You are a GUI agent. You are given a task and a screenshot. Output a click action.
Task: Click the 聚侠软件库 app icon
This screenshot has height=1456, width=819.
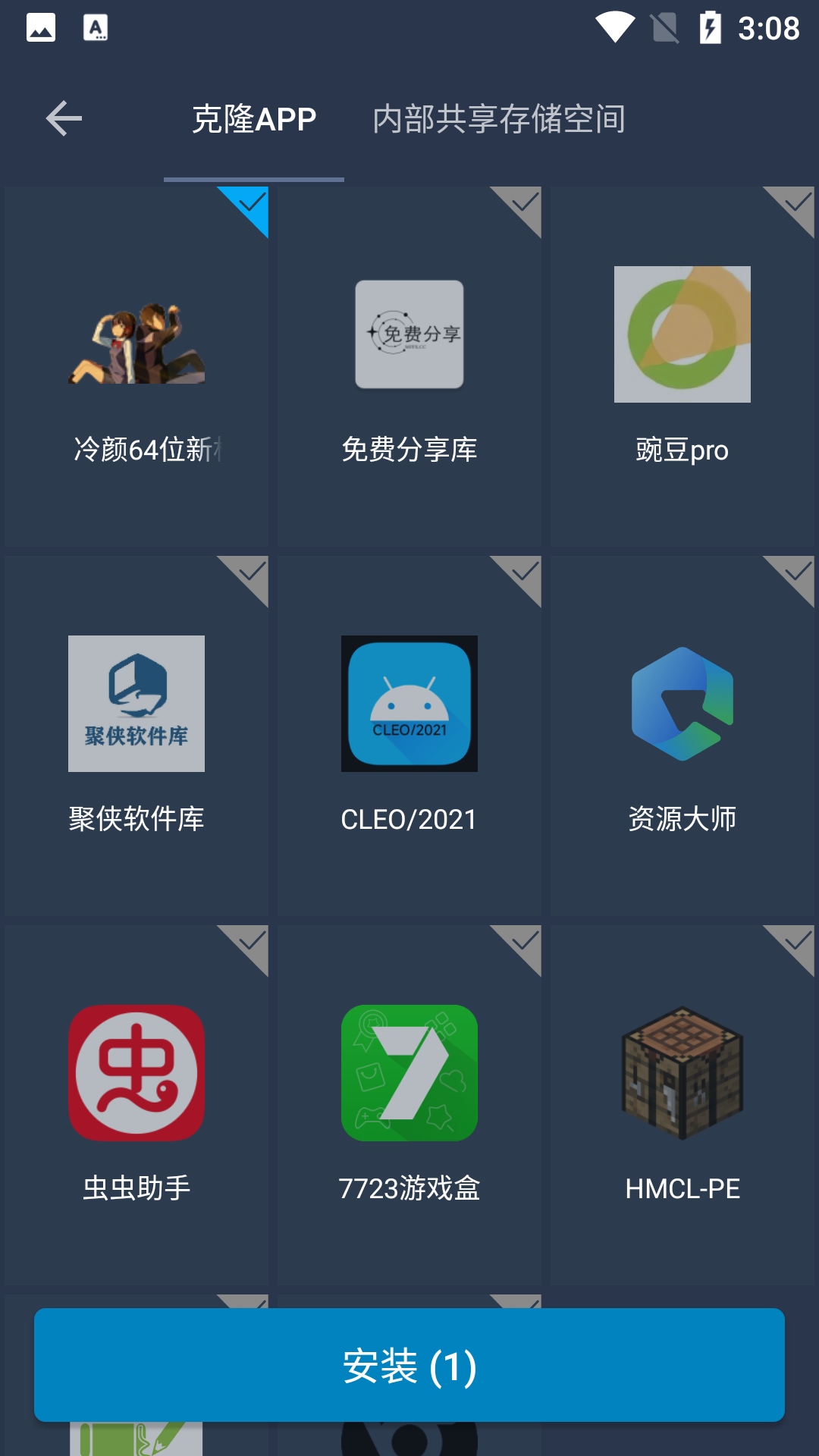click(x=136, y=704)
